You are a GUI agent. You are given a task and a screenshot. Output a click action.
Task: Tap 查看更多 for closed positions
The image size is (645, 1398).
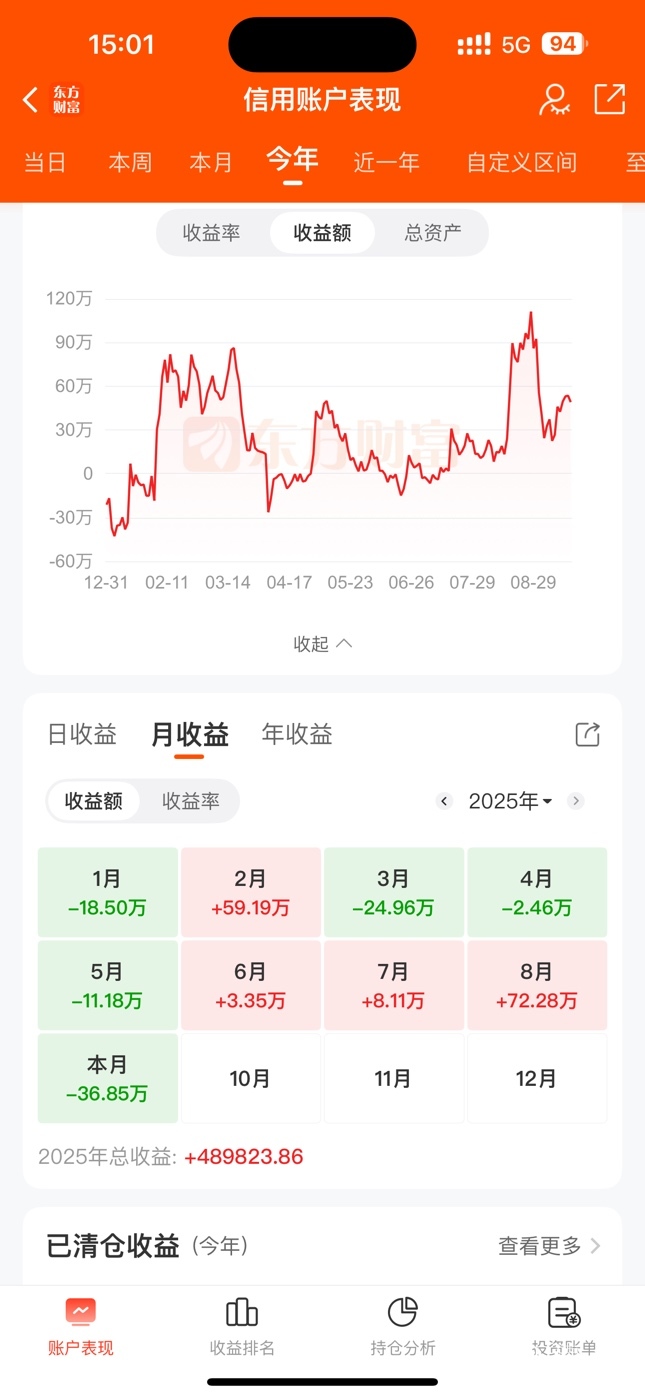[549, 1246]
